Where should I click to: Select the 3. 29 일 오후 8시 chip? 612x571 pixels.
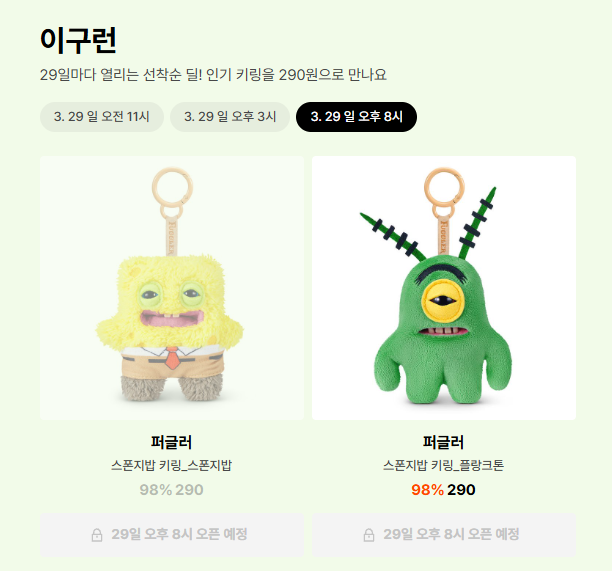[356, 117]
